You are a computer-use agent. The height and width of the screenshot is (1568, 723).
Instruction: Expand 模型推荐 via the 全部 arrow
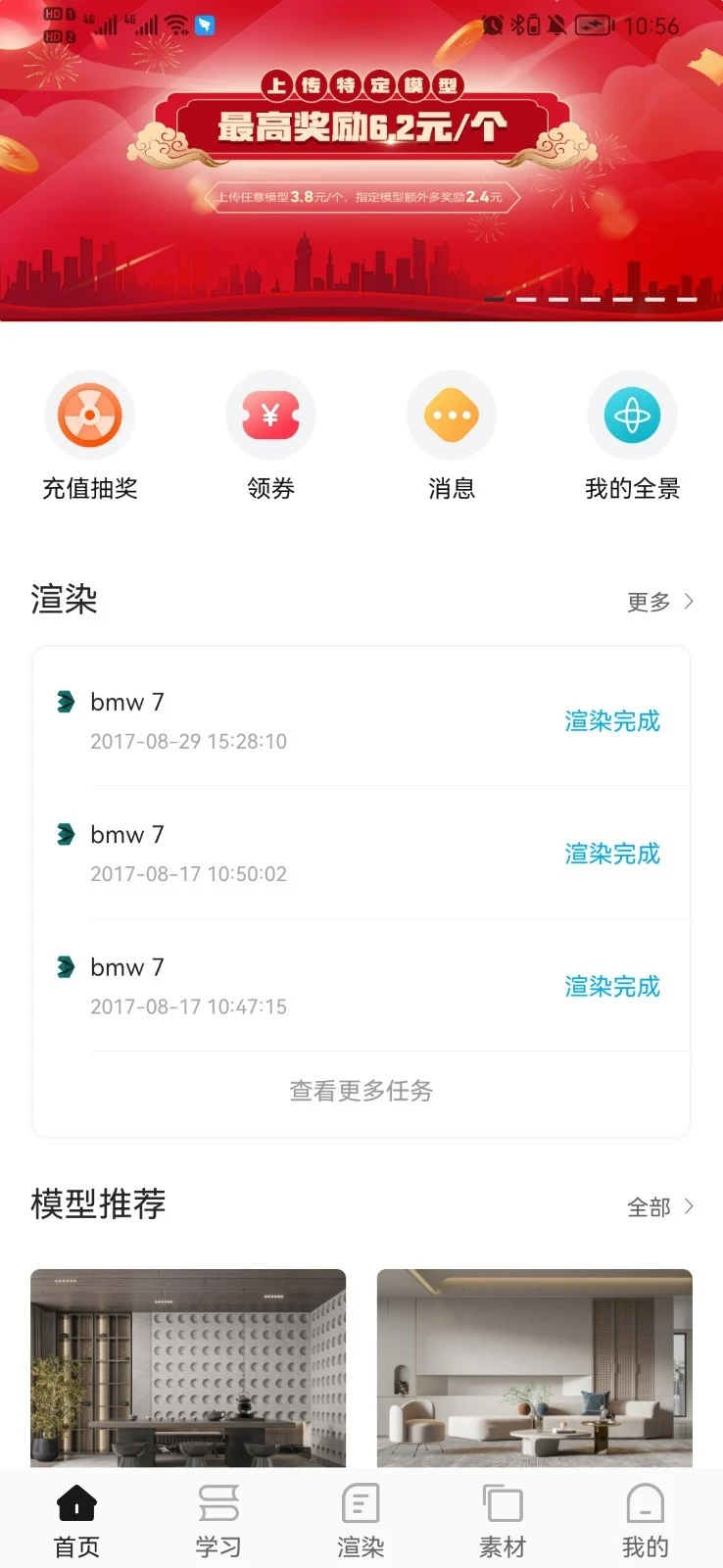point(661,1206)
